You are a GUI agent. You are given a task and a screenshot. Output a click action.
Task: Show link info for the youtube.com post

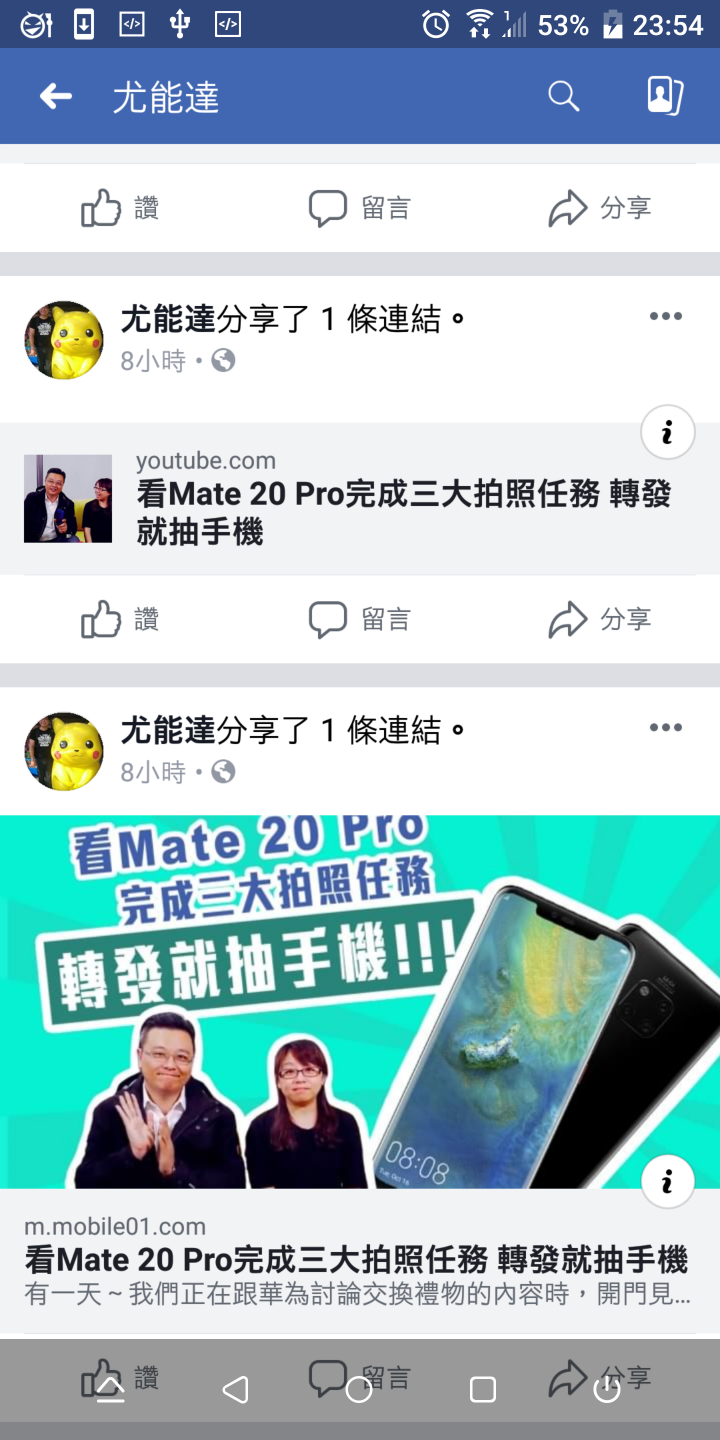point(667,432)
